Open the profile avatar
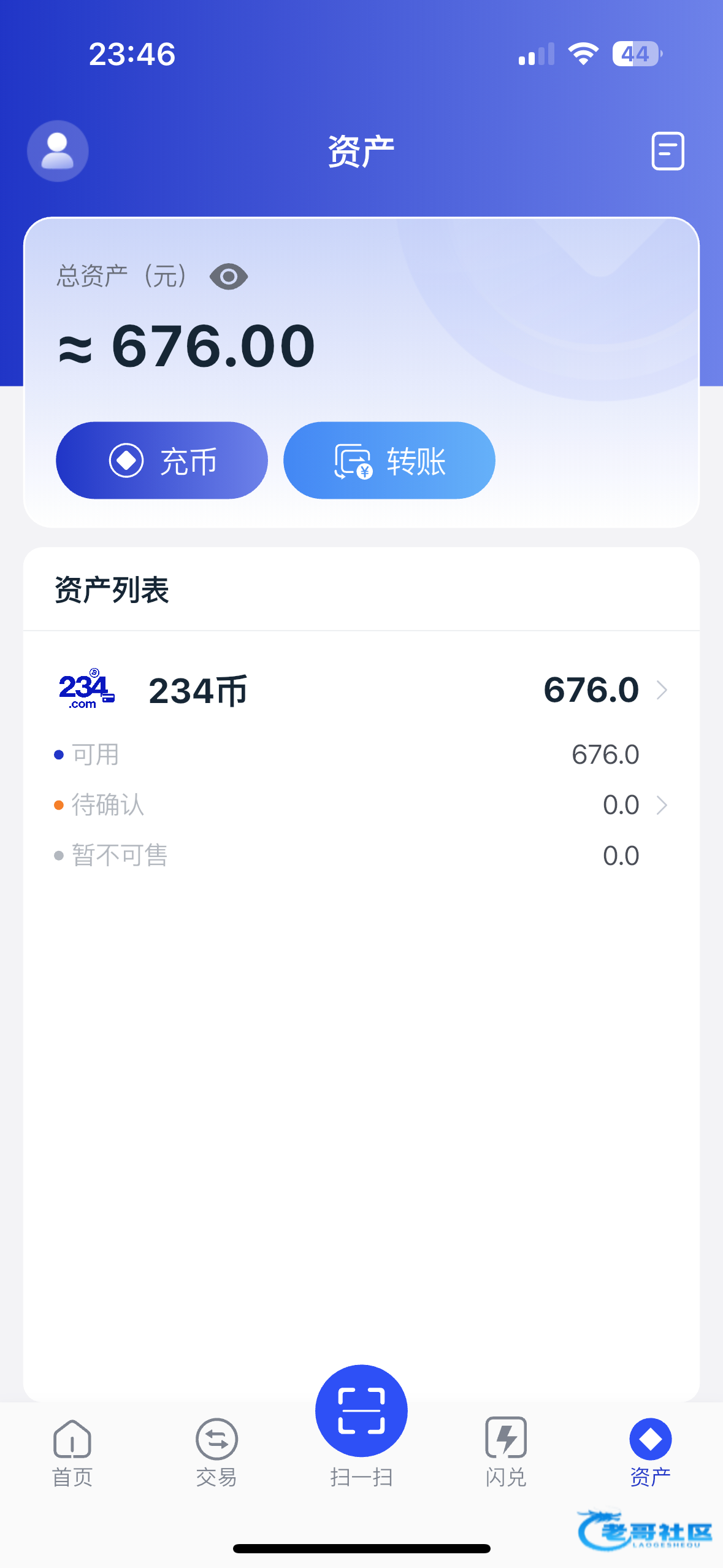 [x=58, y=151]
